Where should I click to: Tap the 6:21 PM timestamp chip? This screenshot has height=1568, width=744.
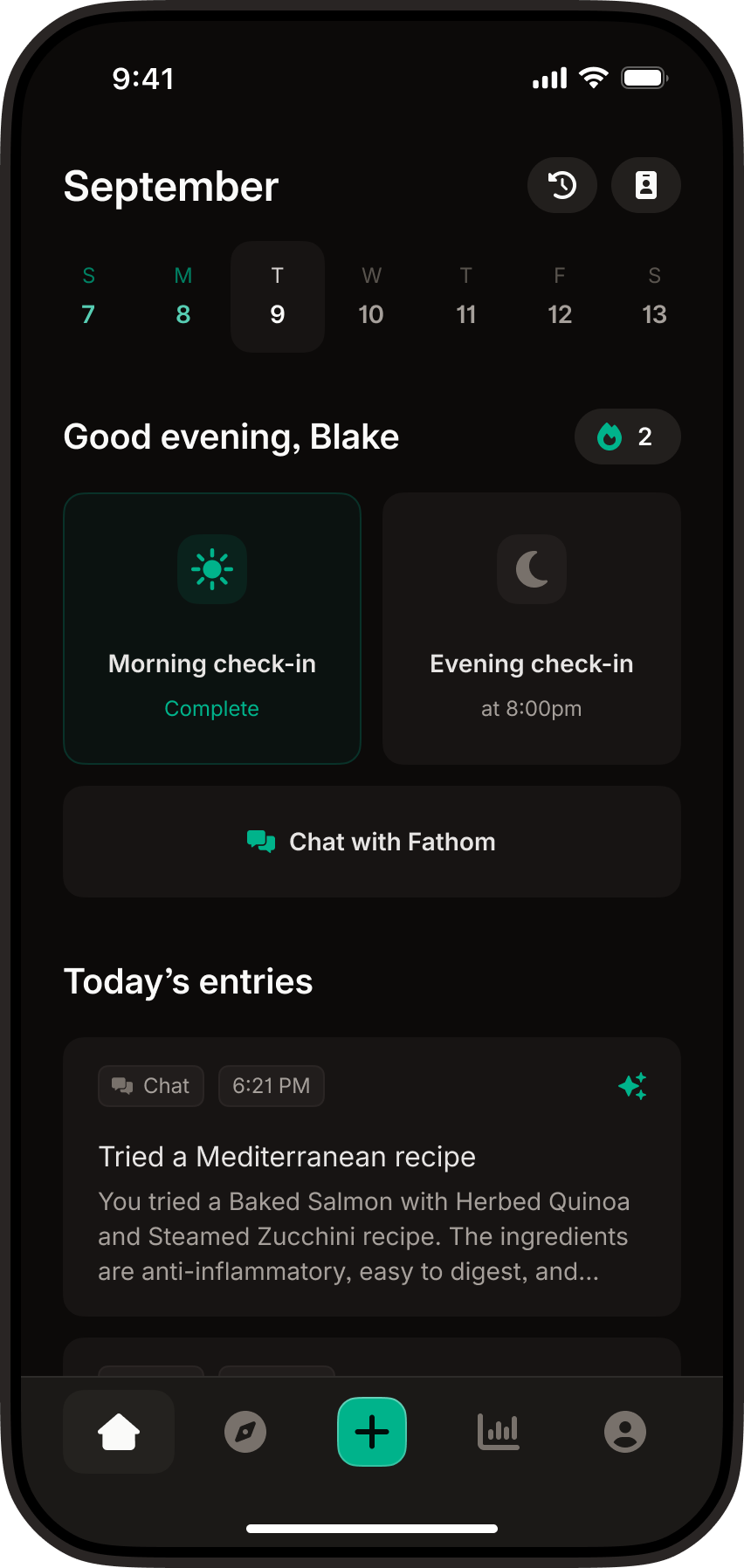pos(271,1085)
